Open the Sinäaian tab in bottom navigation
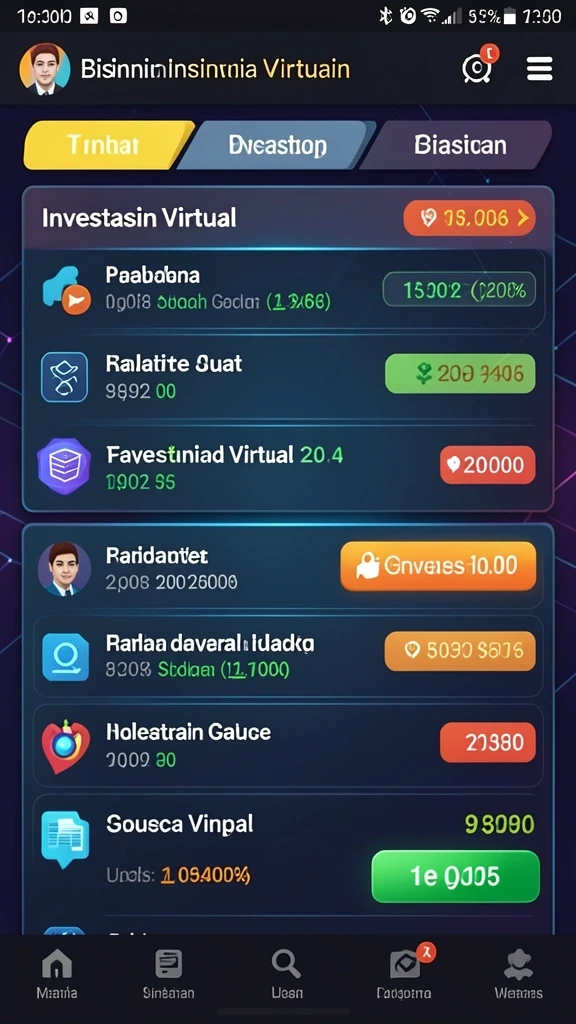Screen dimensions: 576x1024 click(x=168, y=973)
